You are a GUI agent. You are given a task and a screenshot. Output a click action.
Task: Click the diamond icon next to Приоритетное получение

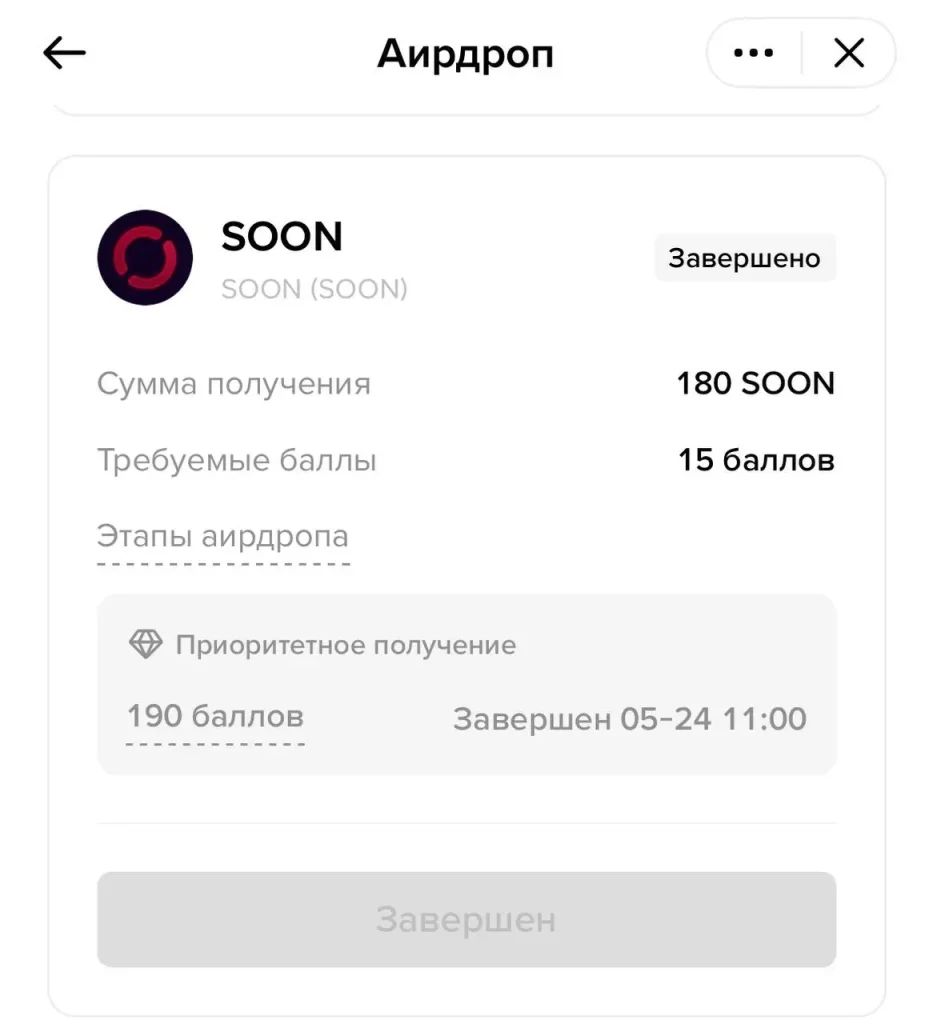146,644
